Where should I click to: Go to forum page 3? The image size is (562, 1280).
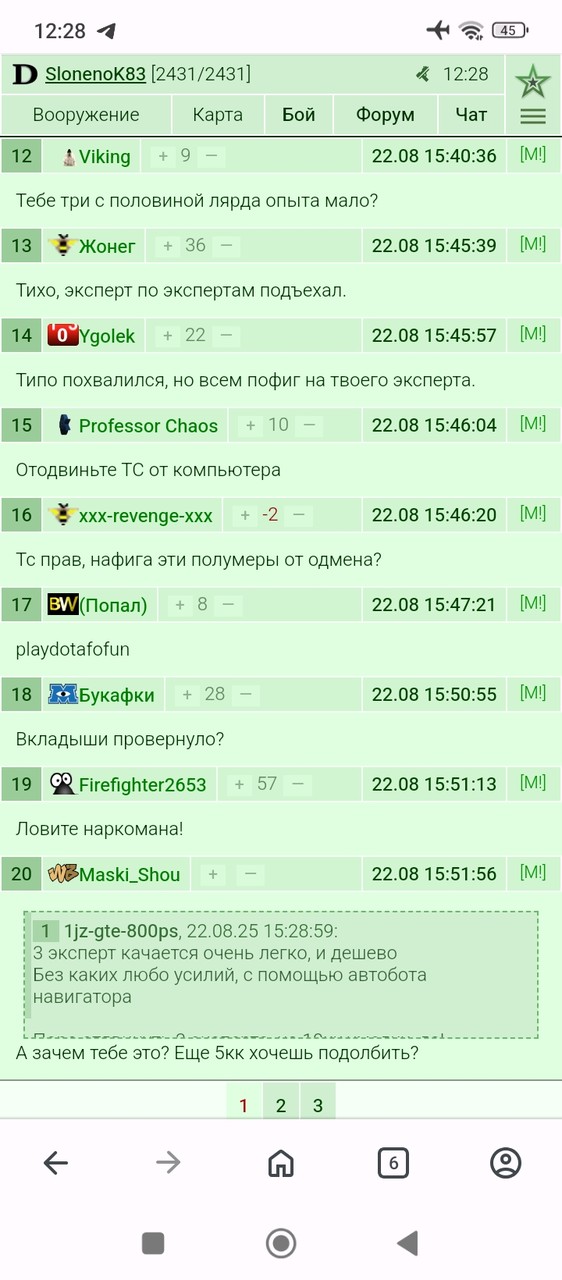pos(318,1105)
